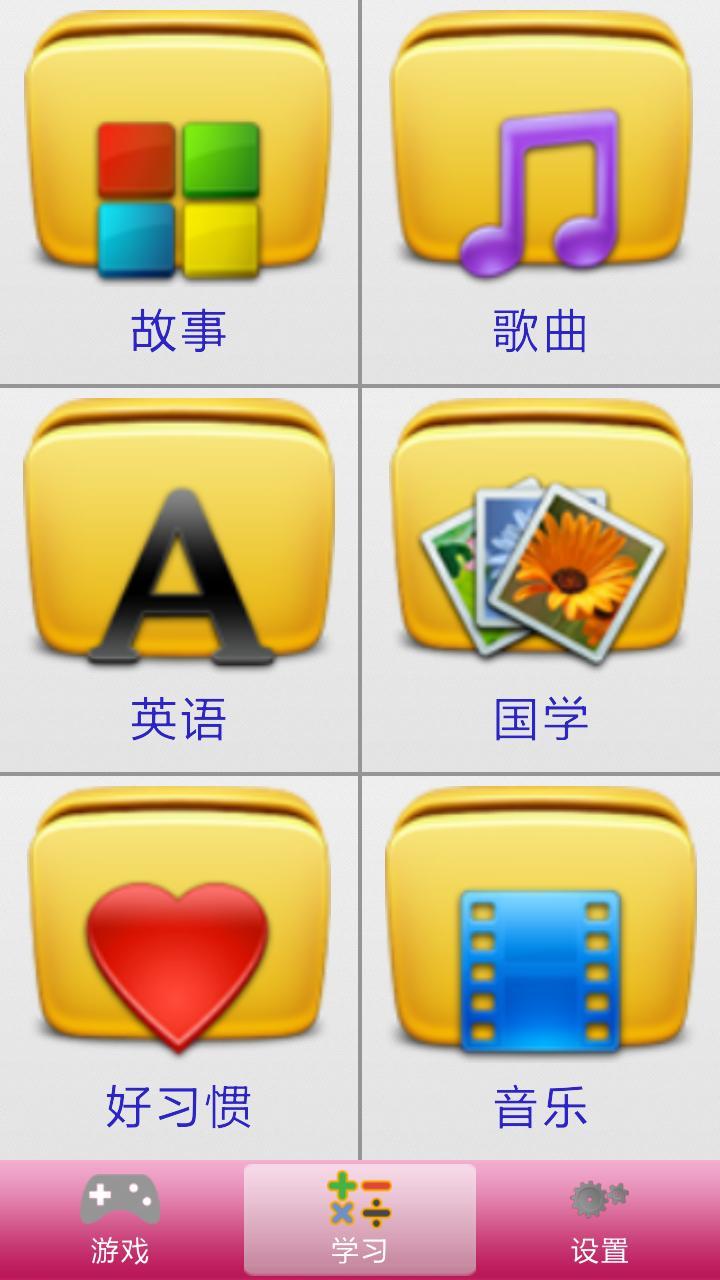Open the 好习惯 folder
This screenshot has width=720, height=1280.
[179, 968]
